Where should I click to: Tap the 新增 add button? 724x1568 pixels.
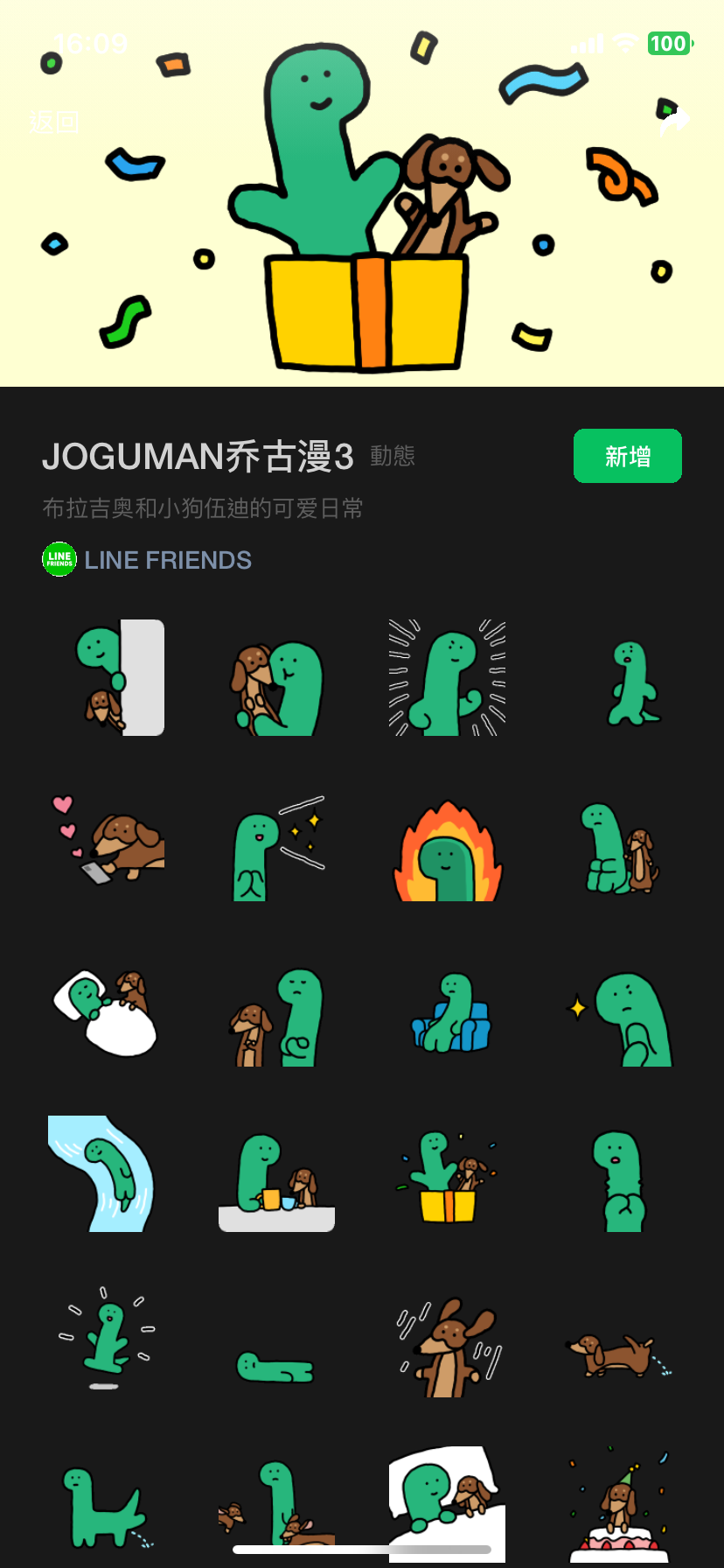coord(627,455)
